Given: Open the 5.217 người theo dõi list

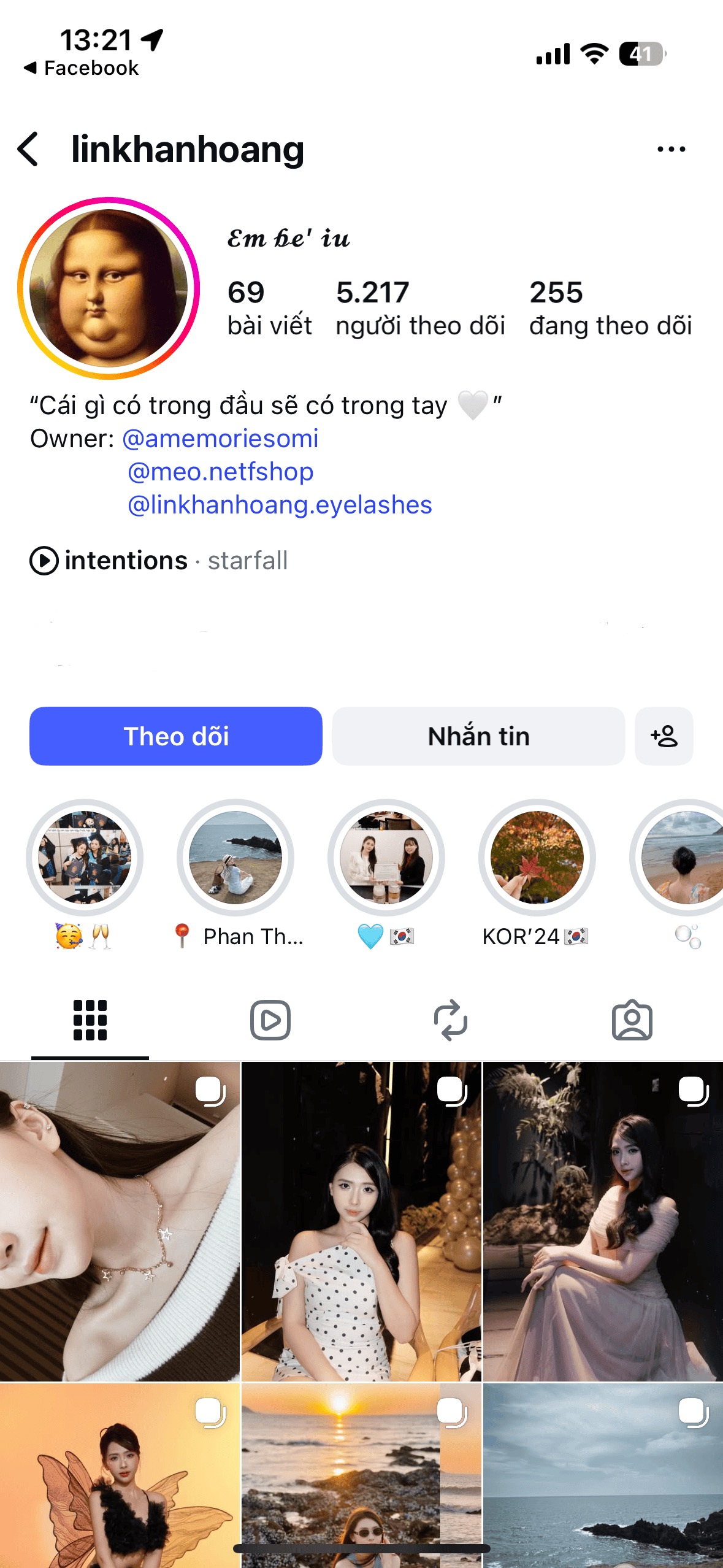Looking at the screenshot, I should tap(420, 308).
